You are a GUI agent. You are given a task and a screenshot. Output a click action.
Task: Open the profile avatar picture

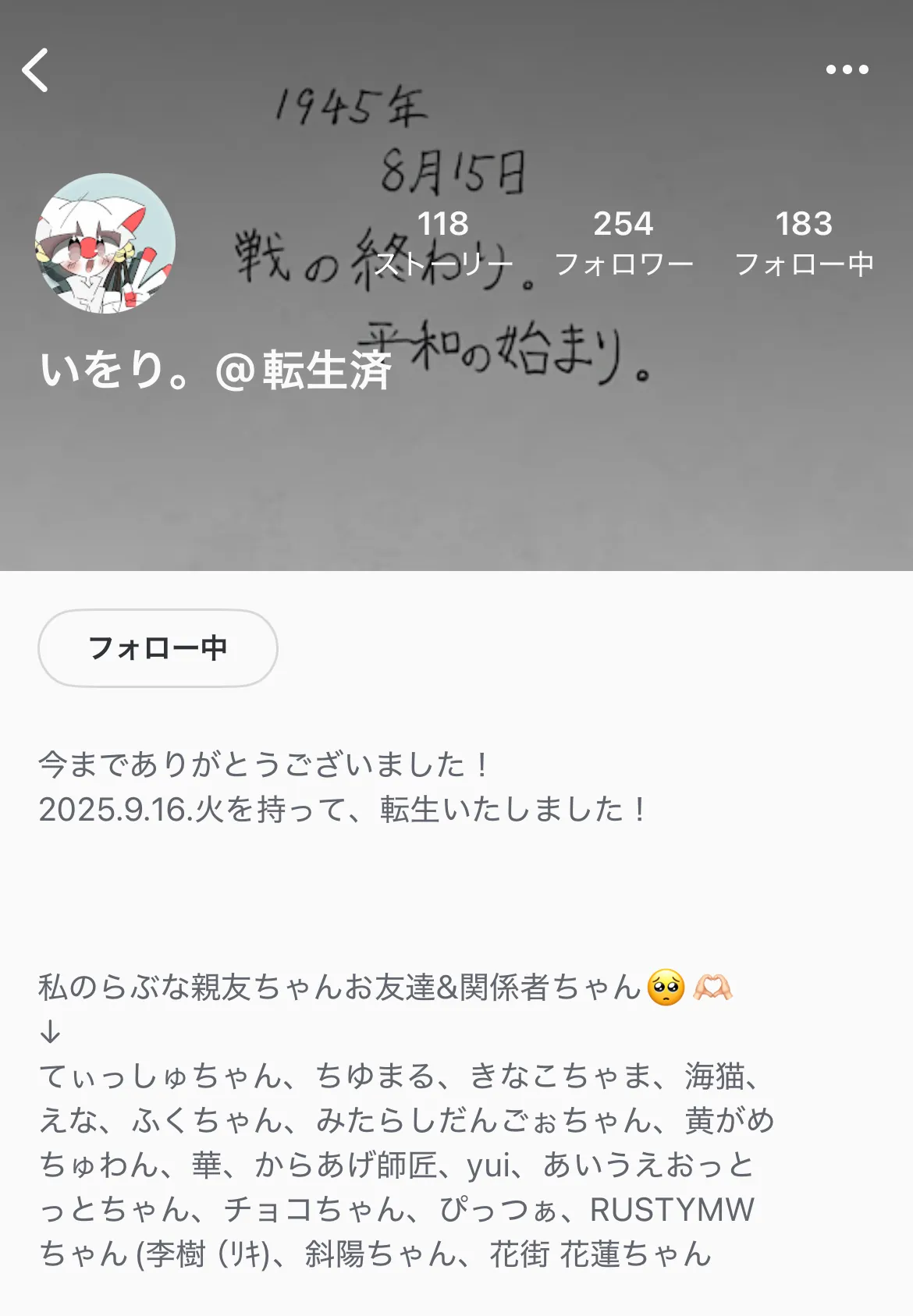pos(105,243)
